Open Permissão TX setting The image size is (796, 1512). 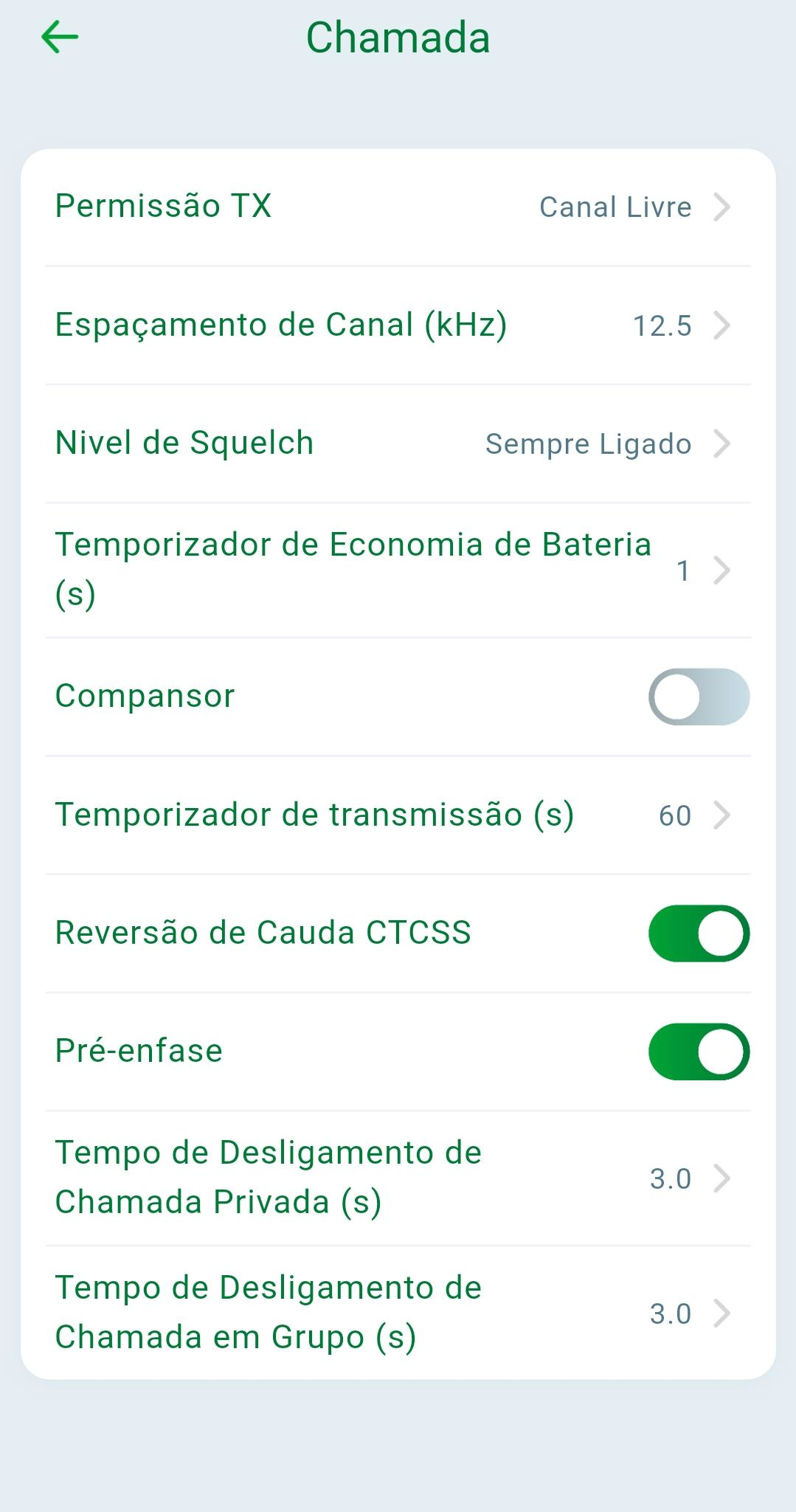click(x=398, y=207)
